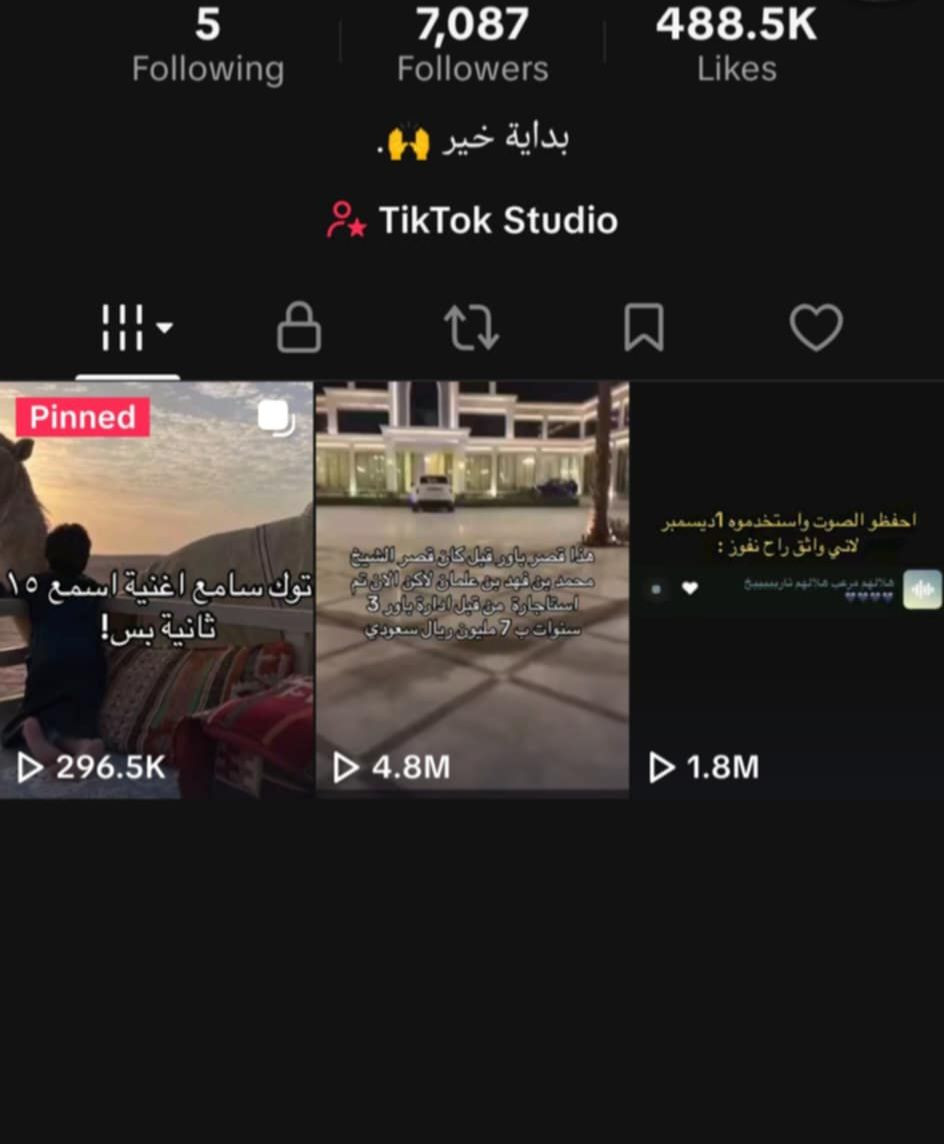Viewport: 944px width, 1144px height.
Task: View the Likes count details
Action: pos(737,45)
